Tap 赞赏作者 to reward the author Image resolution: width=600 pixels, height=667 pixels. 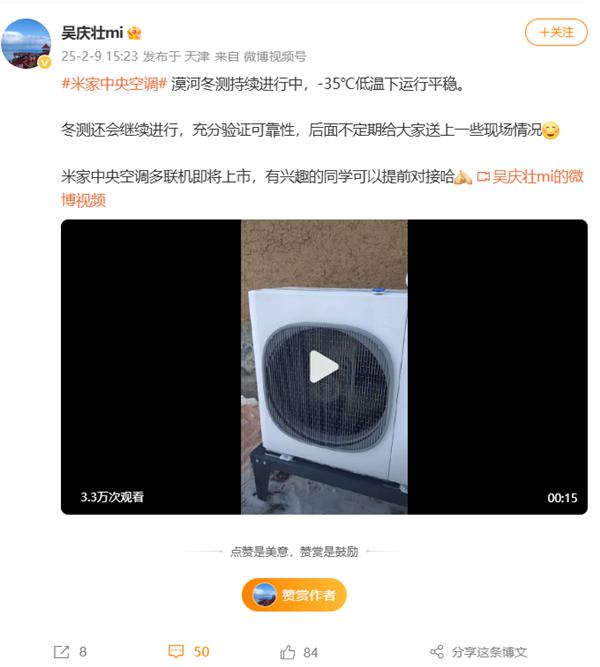click(x=294, y=595)
